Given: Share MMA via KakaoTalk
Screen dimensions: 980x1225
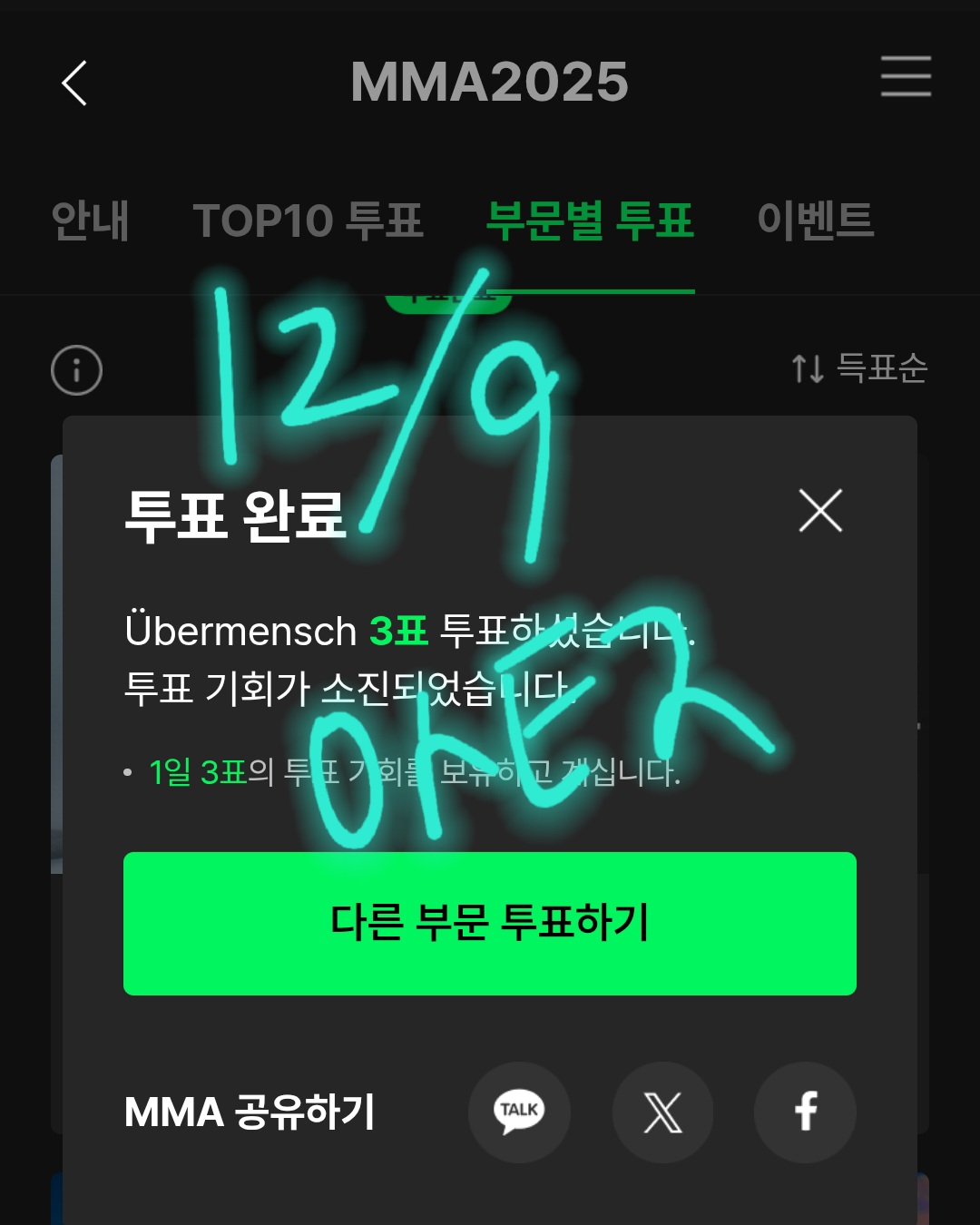Looking at the screenshot, I should click(x=519, y=1112).
